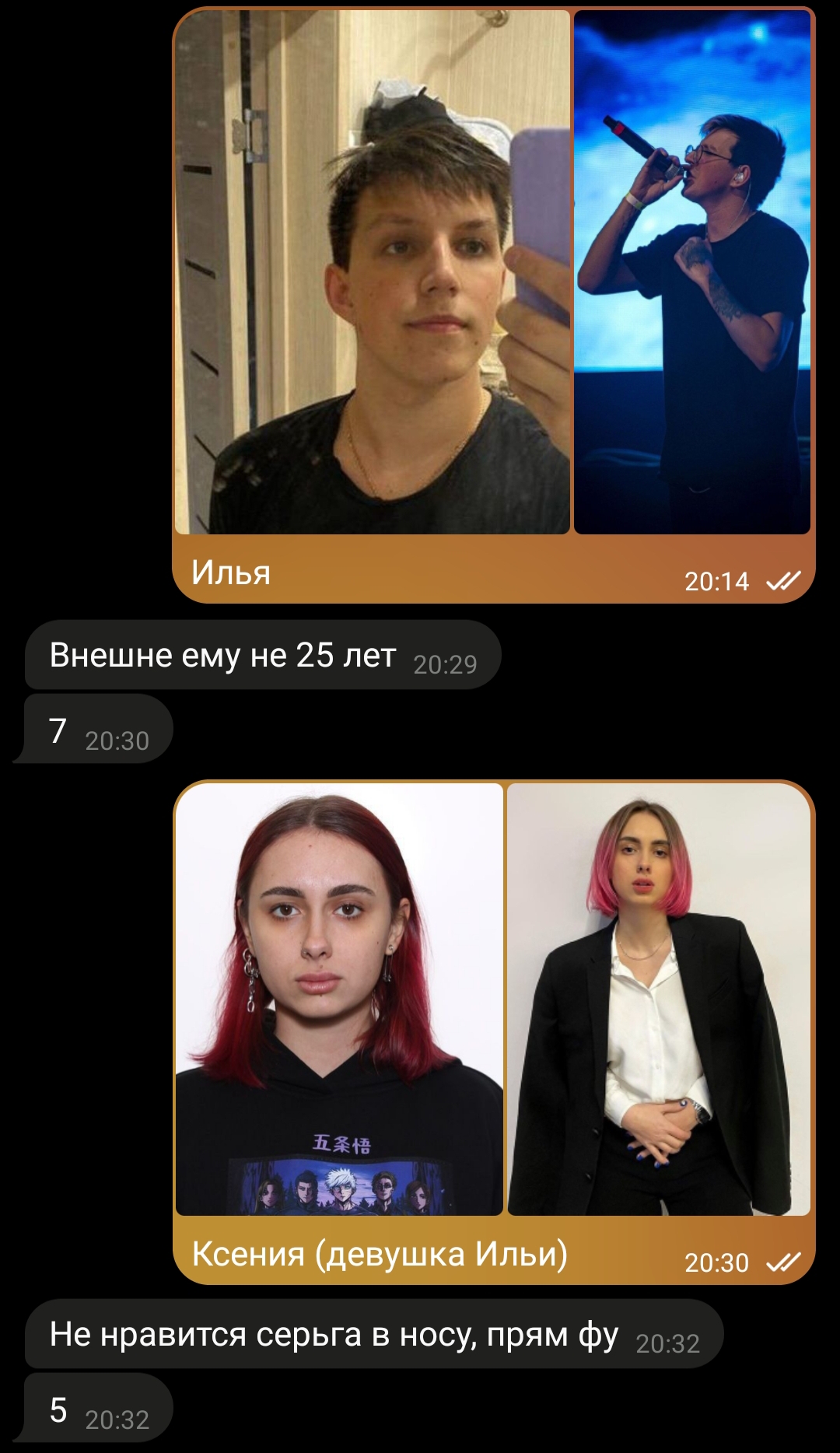840x1453 pixels.
Task: Open the red-haired portrait captioned Ксения
Action: tap(339, 999)
